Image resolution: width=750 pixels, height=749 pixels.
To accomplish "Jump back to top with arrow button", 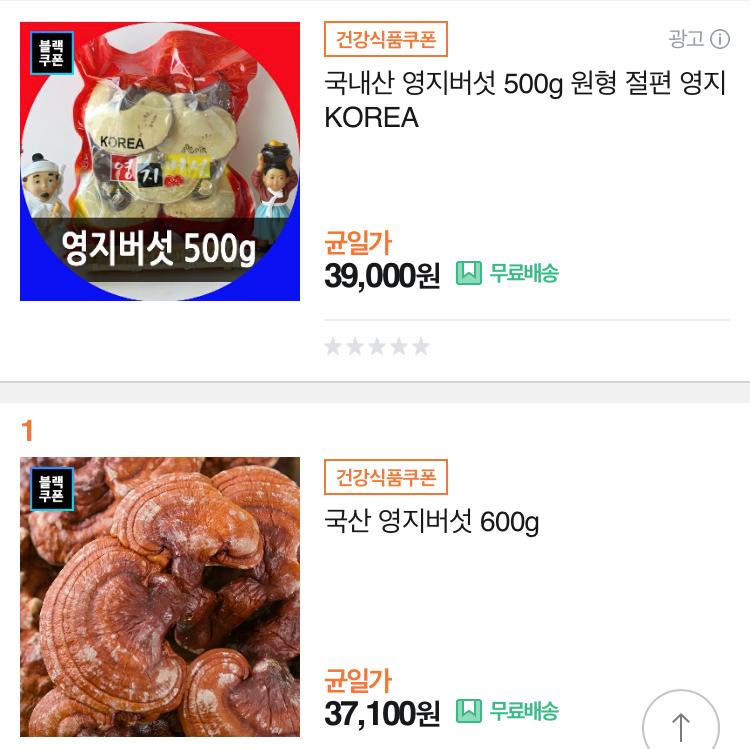I will click(x=681, y=724).
